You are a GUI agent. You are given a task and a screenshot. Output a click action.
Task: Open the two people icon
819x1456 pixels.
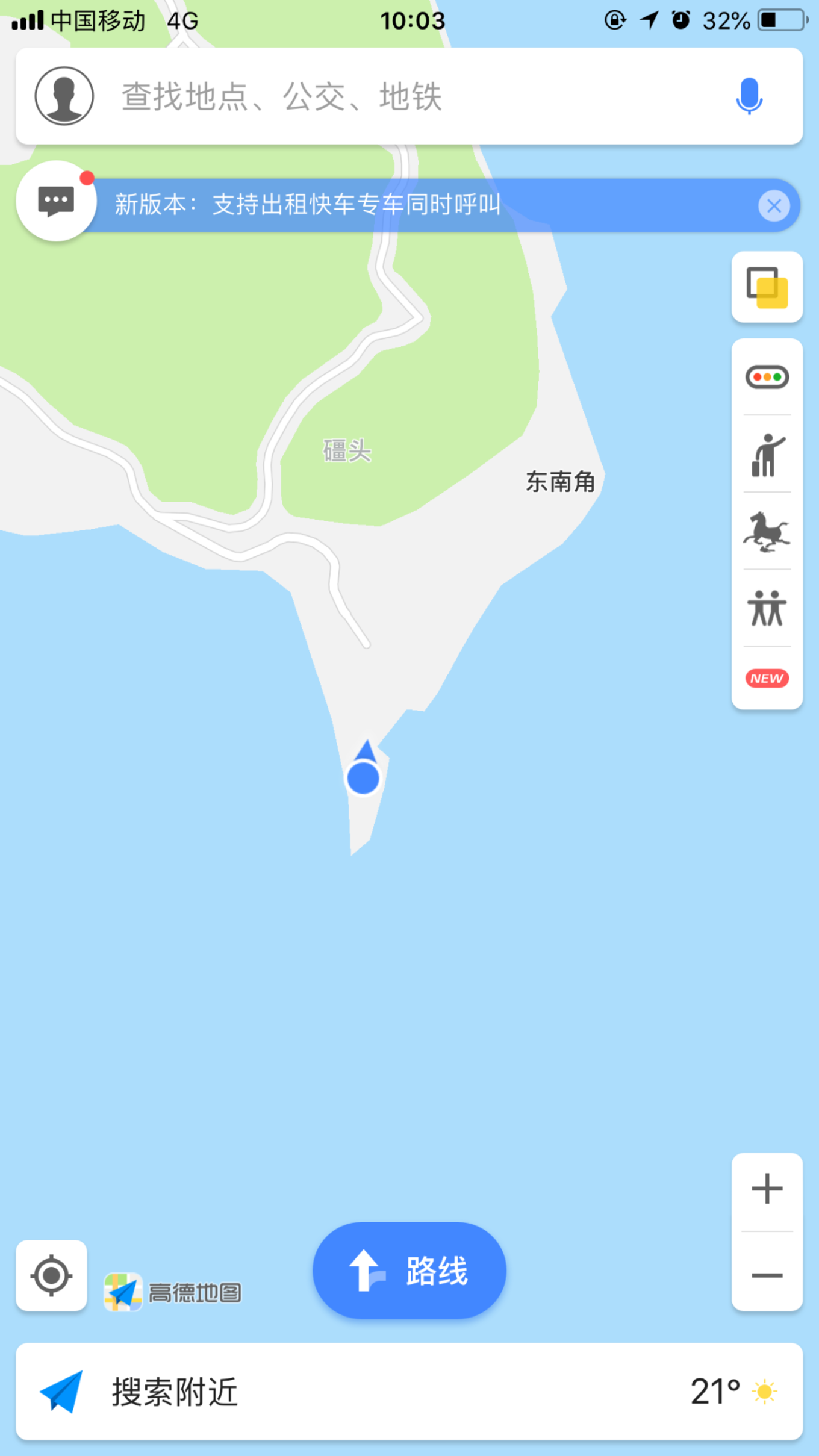click(x=767, y=608)
